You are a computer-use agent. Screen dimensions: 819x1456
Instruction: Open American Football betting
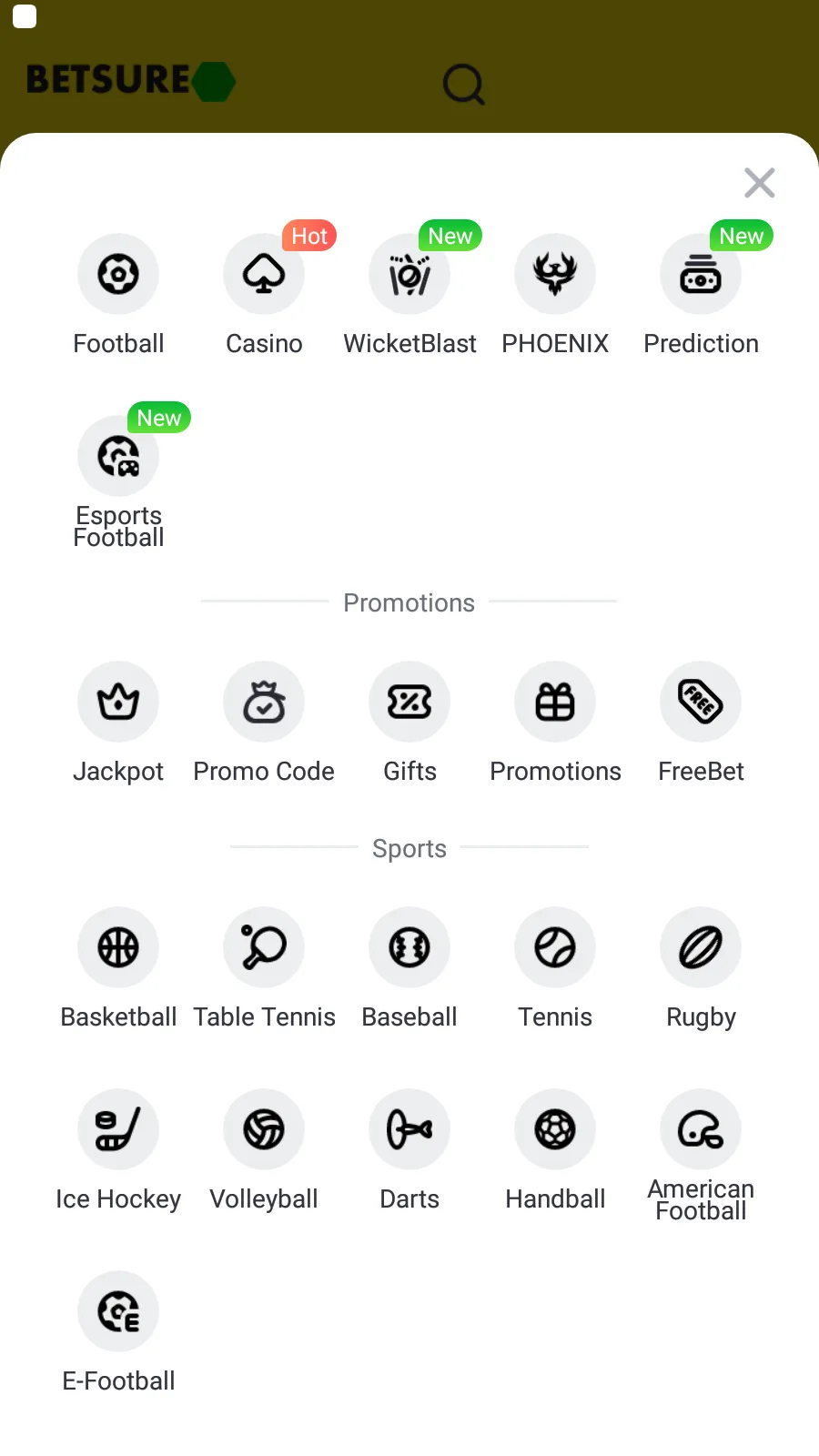tap(701, 1129)
